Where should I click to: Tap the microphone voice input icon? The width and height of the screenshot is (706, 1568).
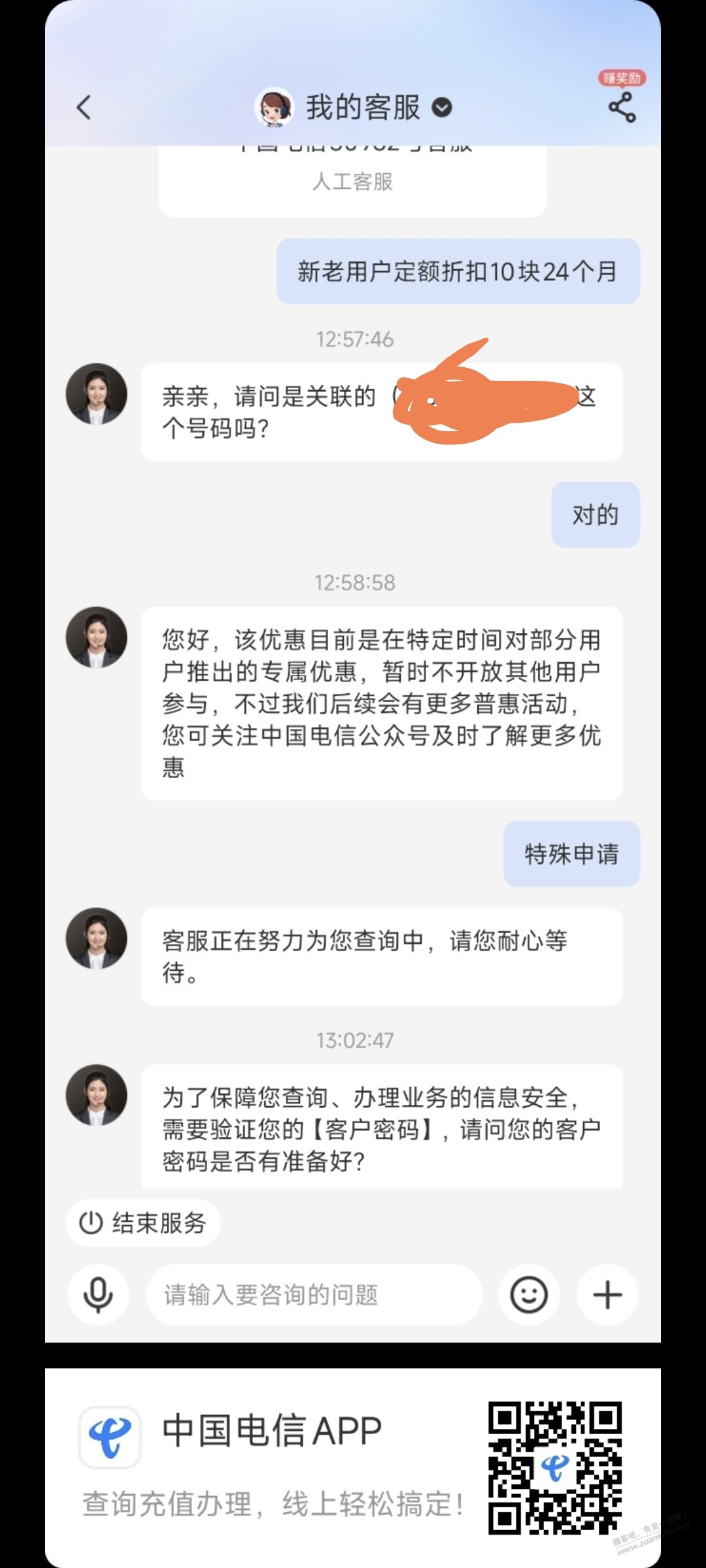(x=98, y=1295)
